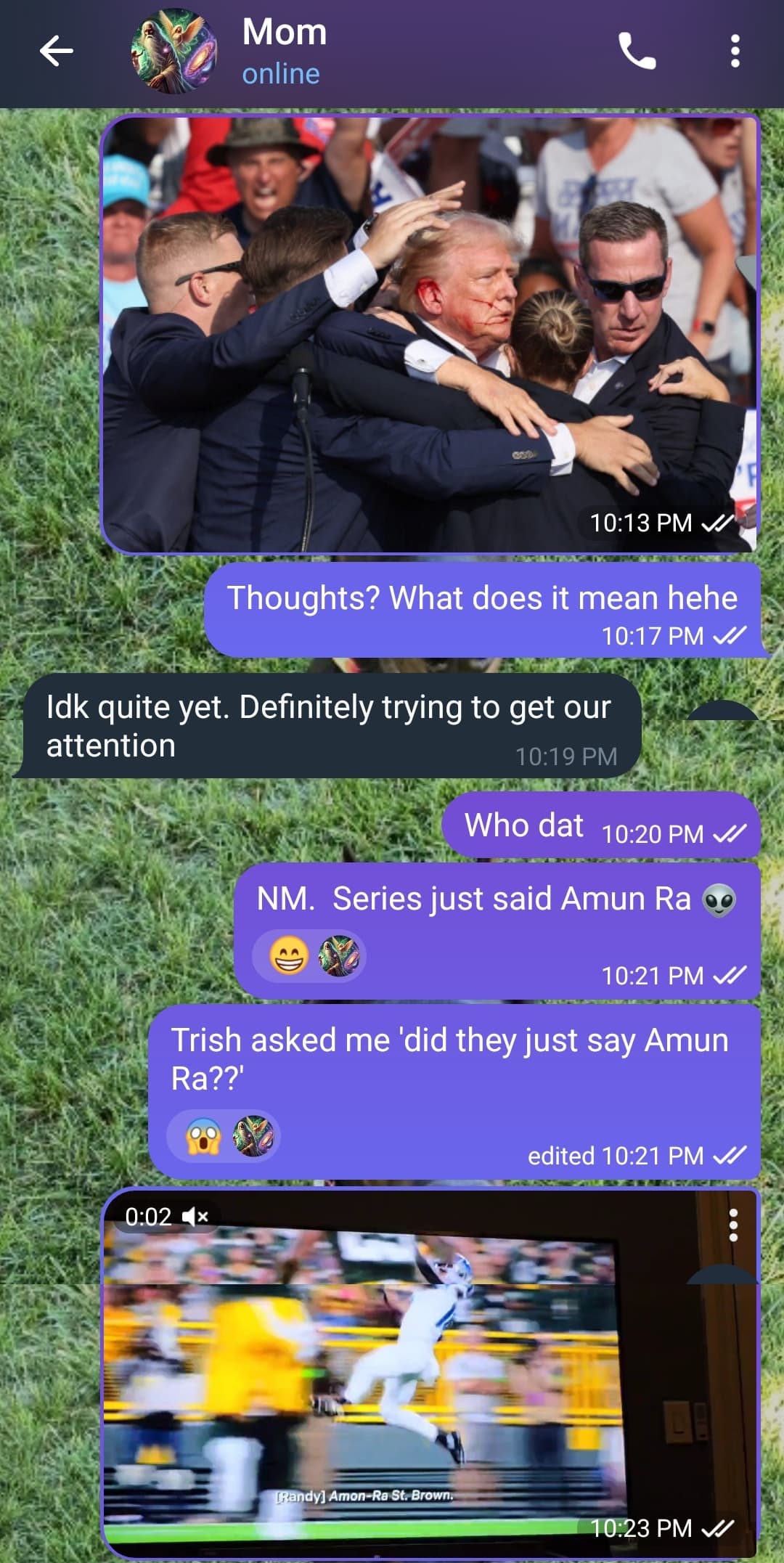The width and height of the screenshot is (784, 1563).
Task: Start a voice call with Mom
Action: (637, 52)
